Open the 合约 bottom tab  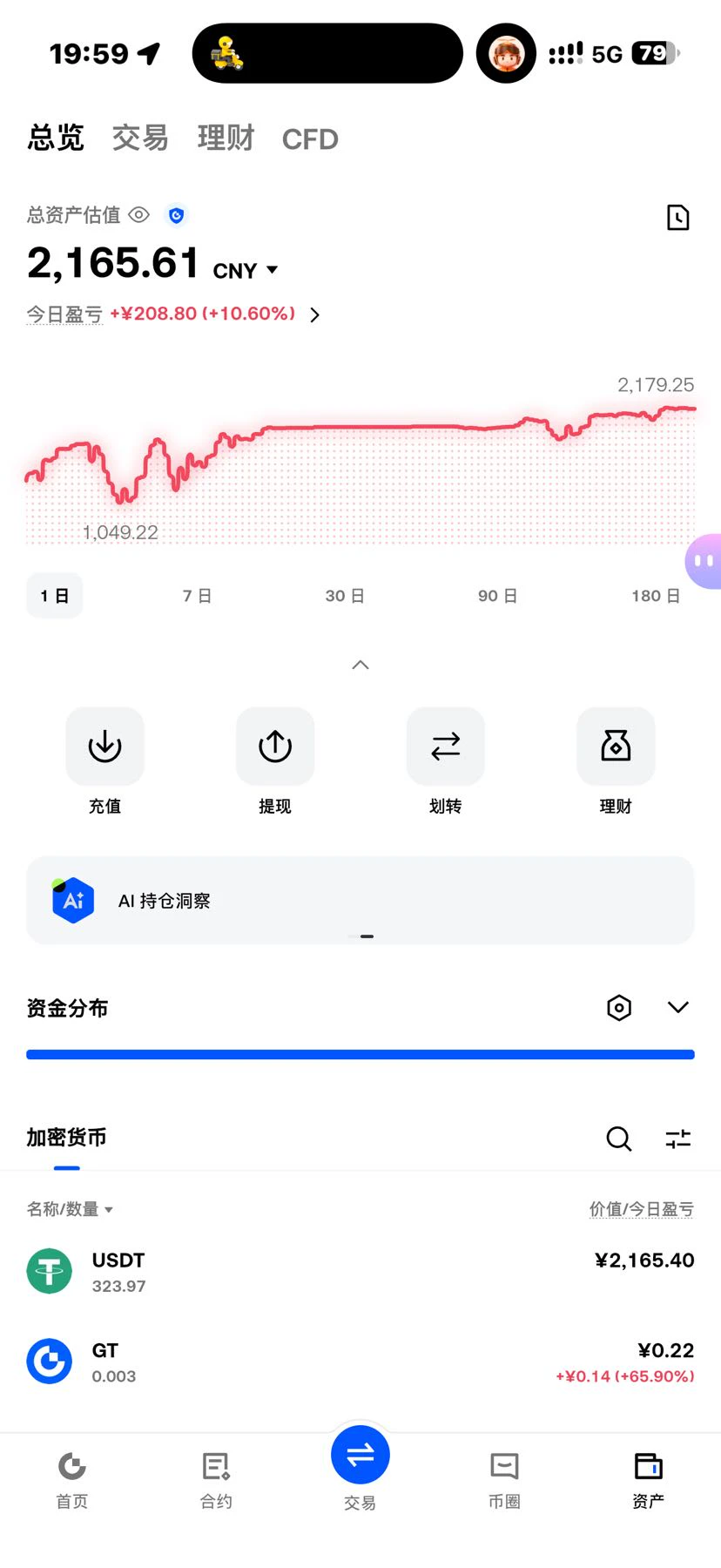[x=216, y=1480]
